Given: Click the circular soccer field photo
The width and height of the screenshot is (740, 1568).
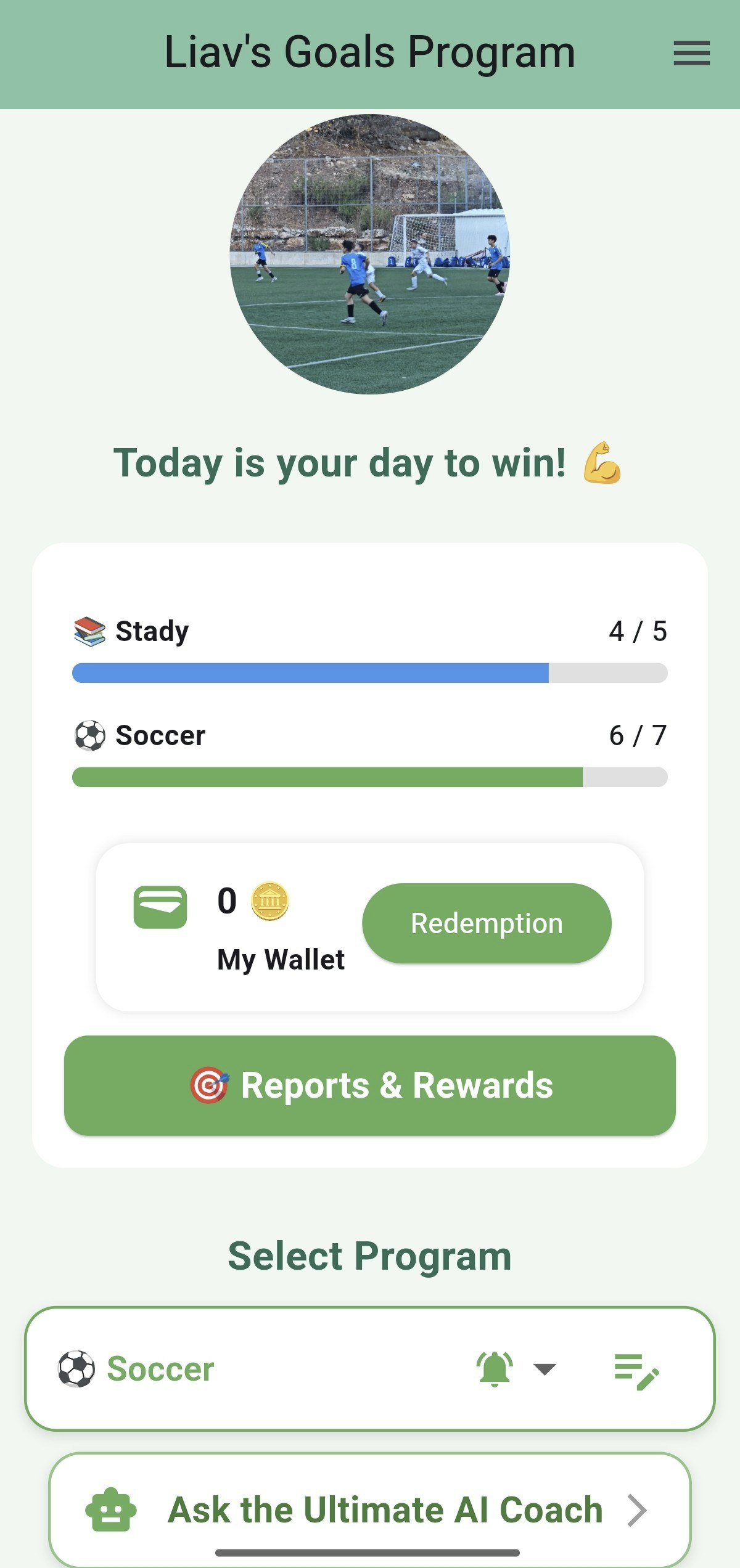Looking at the screenshot, I should click(x=370, y=258).
